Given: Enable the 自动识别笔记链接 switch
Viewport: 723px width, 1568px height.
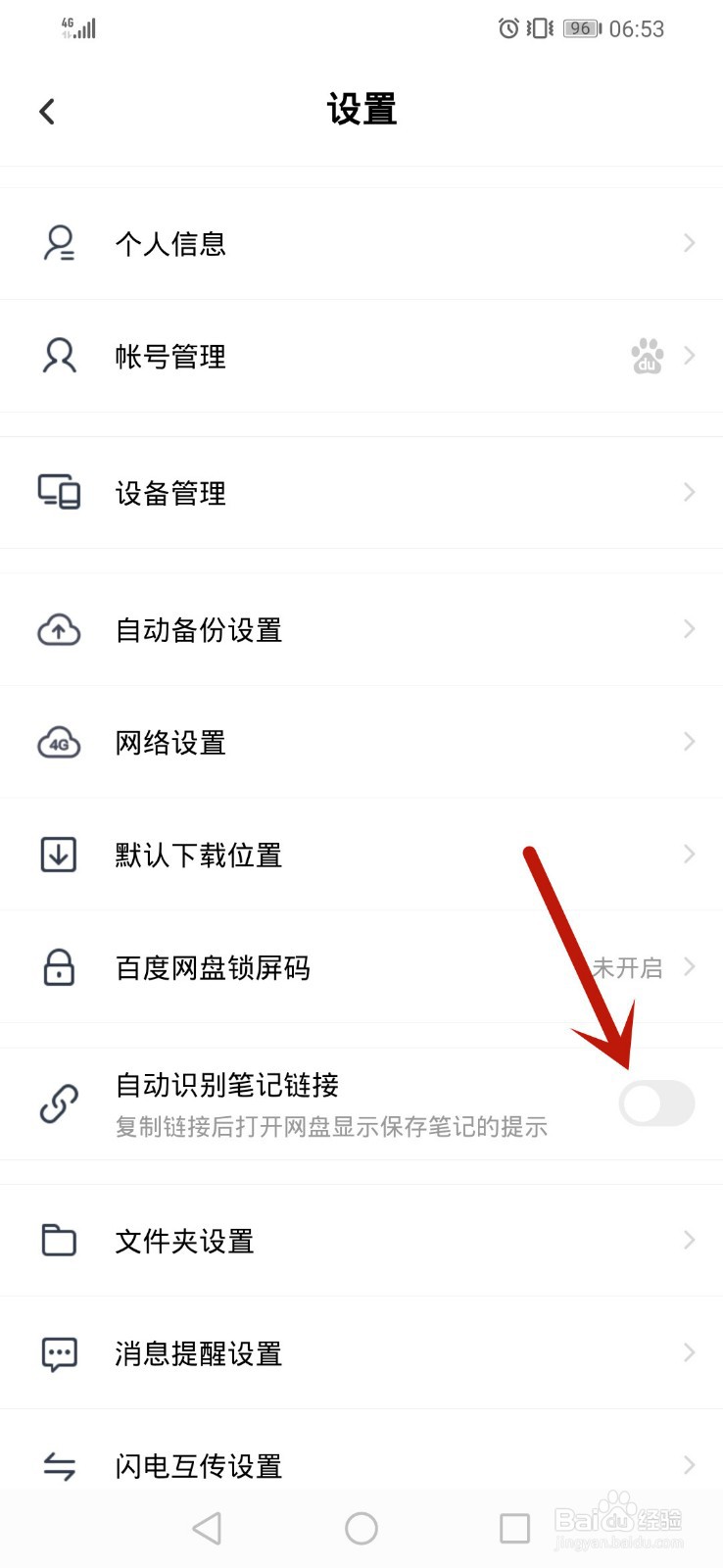Looking at the screenshot, I should (656, 1102).
